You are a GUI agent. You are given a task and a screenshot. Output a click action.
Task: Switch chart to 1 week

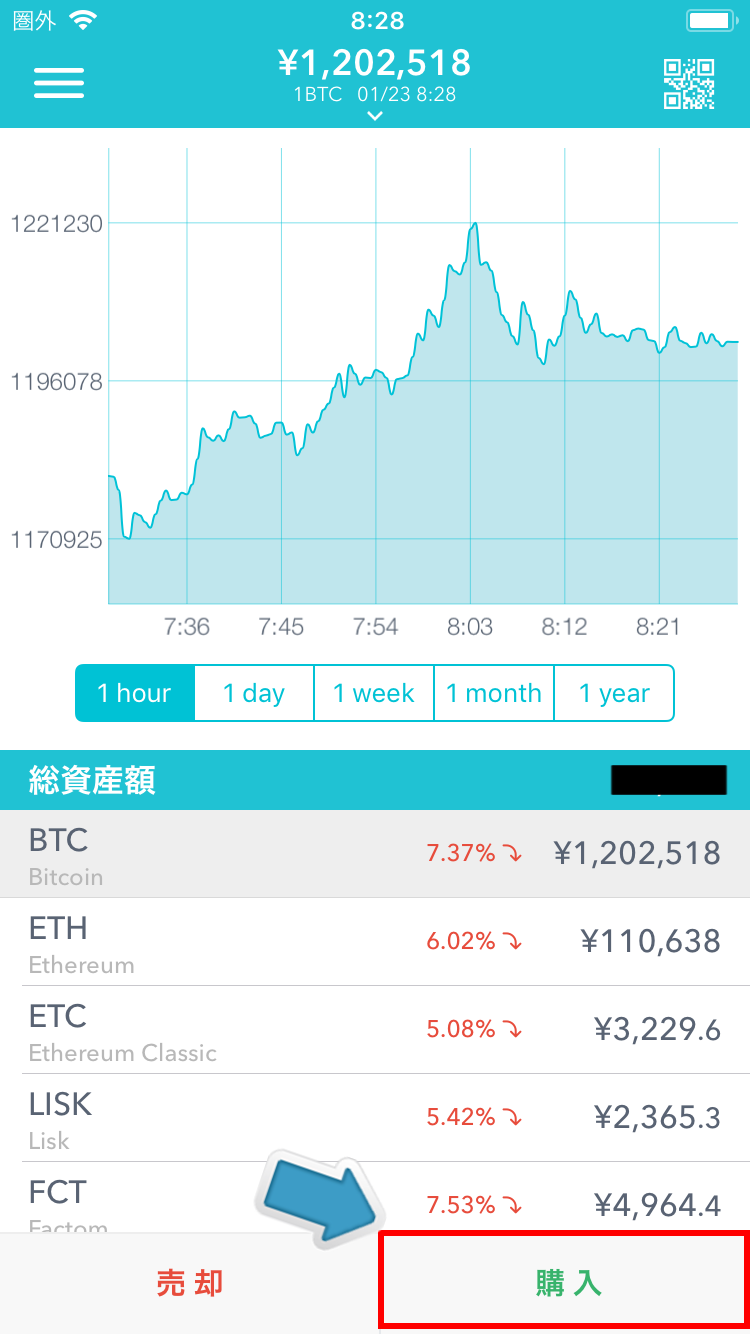point(374,693)
